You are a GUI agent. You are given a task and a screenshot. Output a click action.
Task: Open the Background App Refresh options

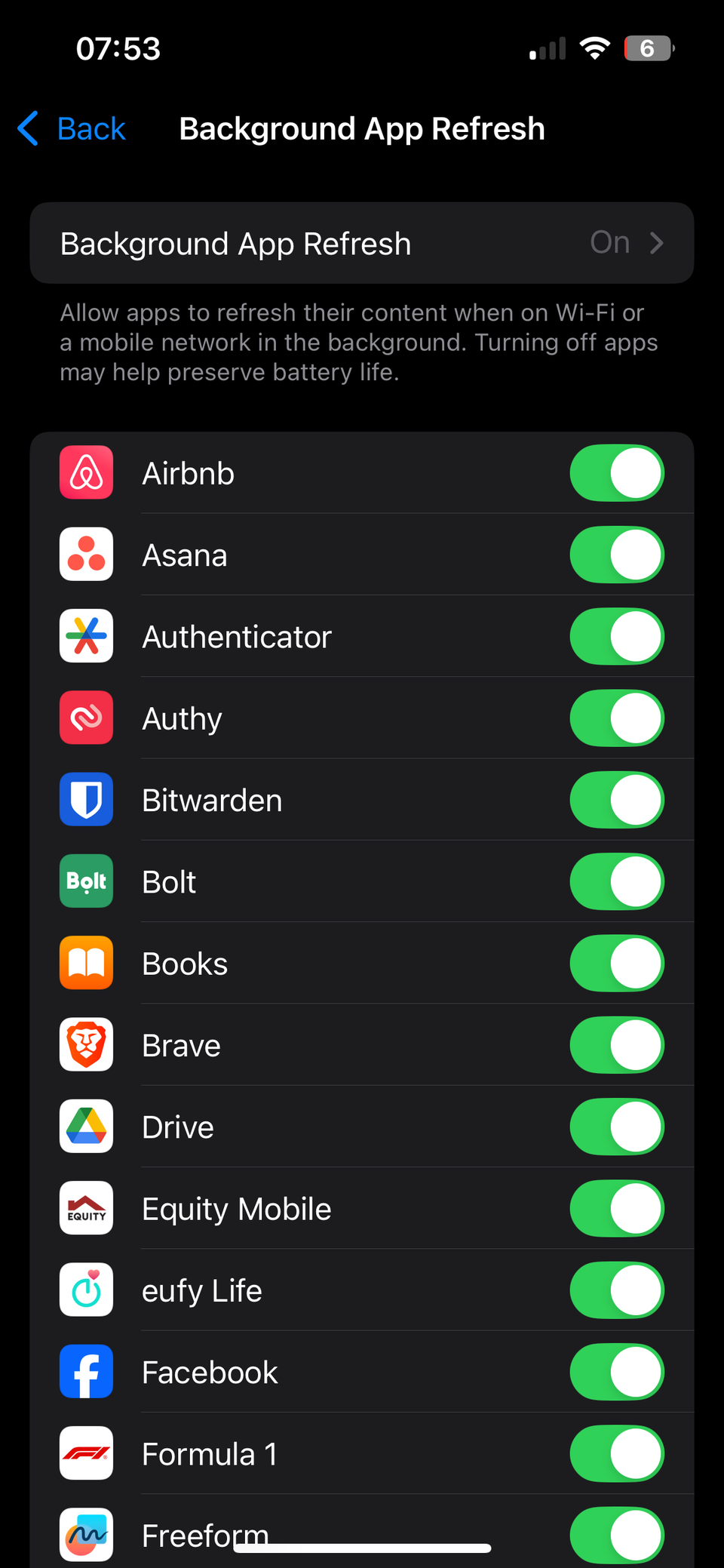pos(362,243)
